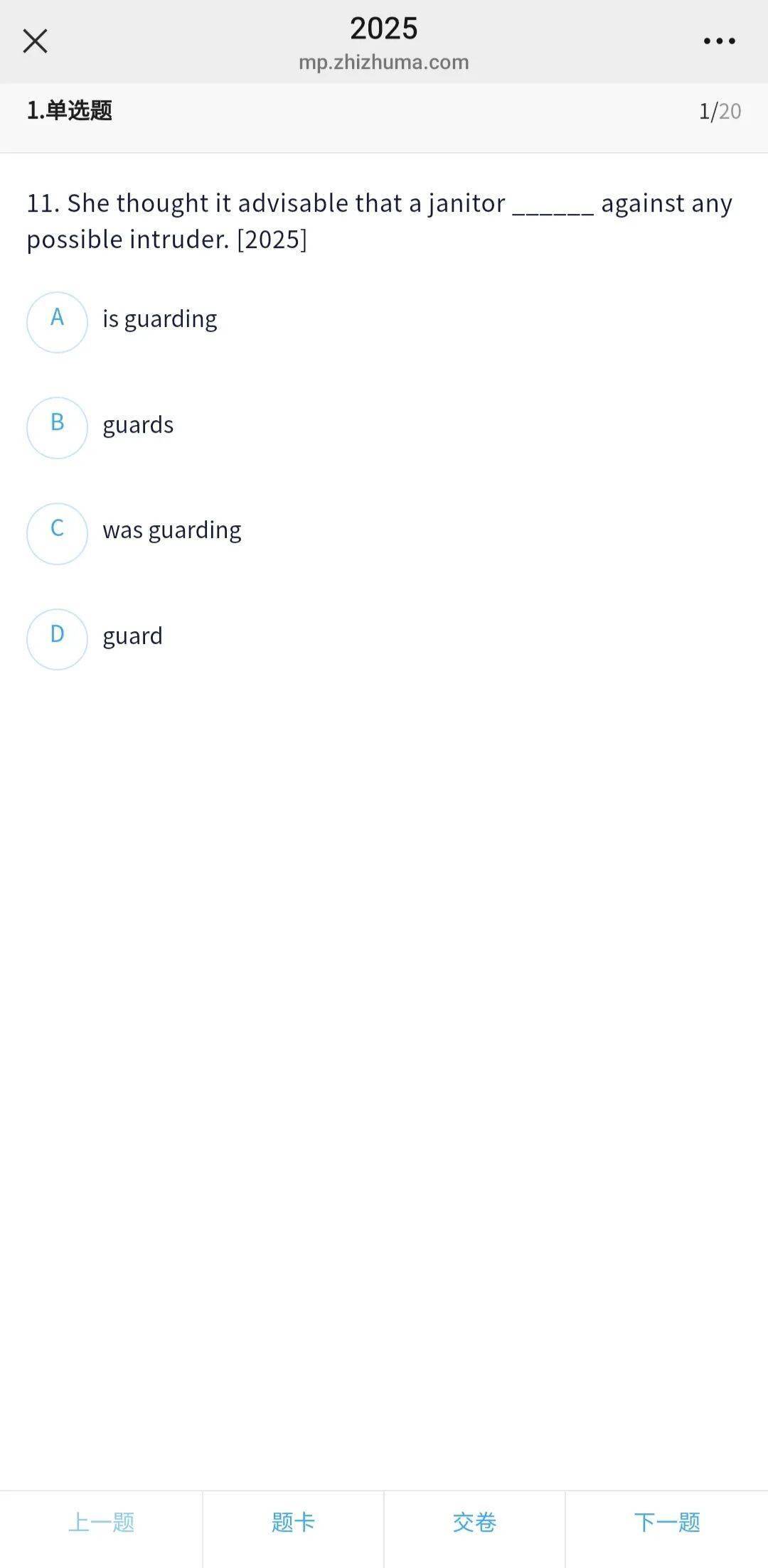Select option D guard

57,638
